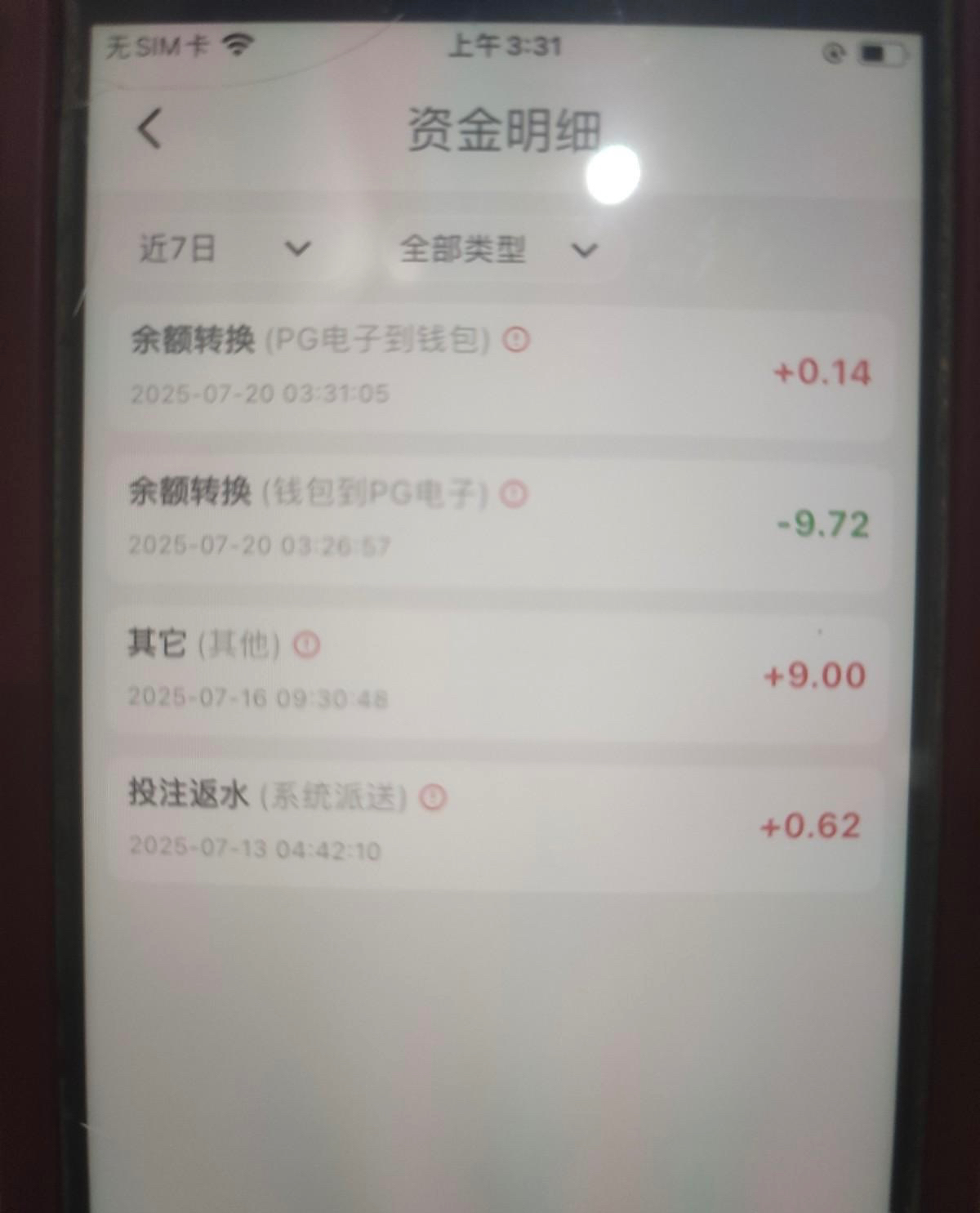Go back from 资金明细 page
The width and height of the screenshot is (980, 1213).
[x=150, y=129]
